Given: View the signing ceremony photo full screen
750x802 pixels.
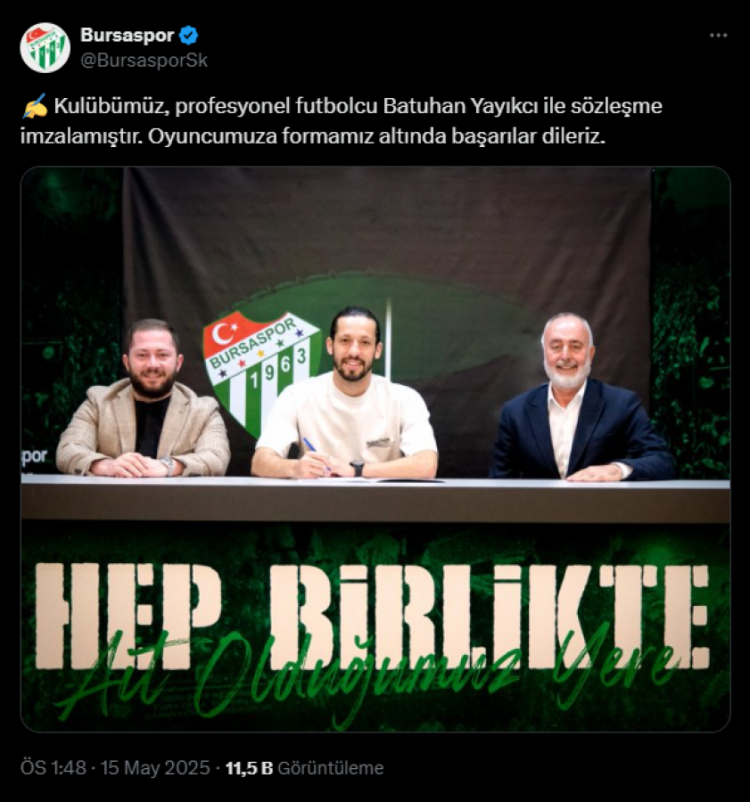Looking at the screenshot, I should pos(375,448).
